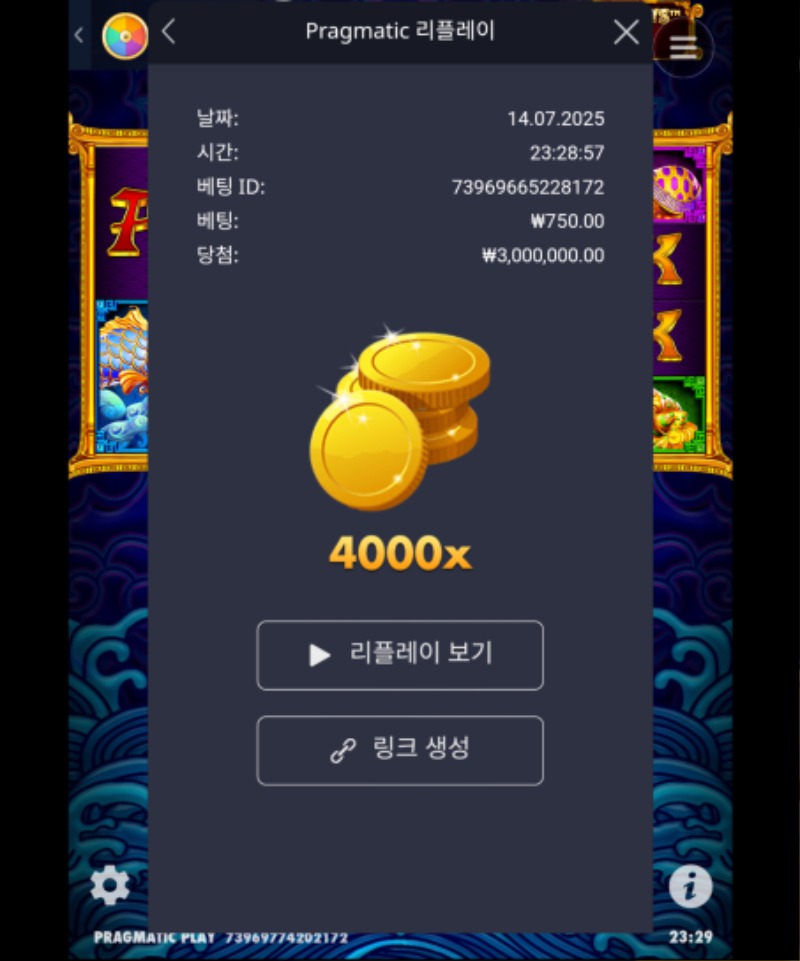Go back in the Pragmatic replay dialog
Screen dimensions: 800x961
[168, 32]
